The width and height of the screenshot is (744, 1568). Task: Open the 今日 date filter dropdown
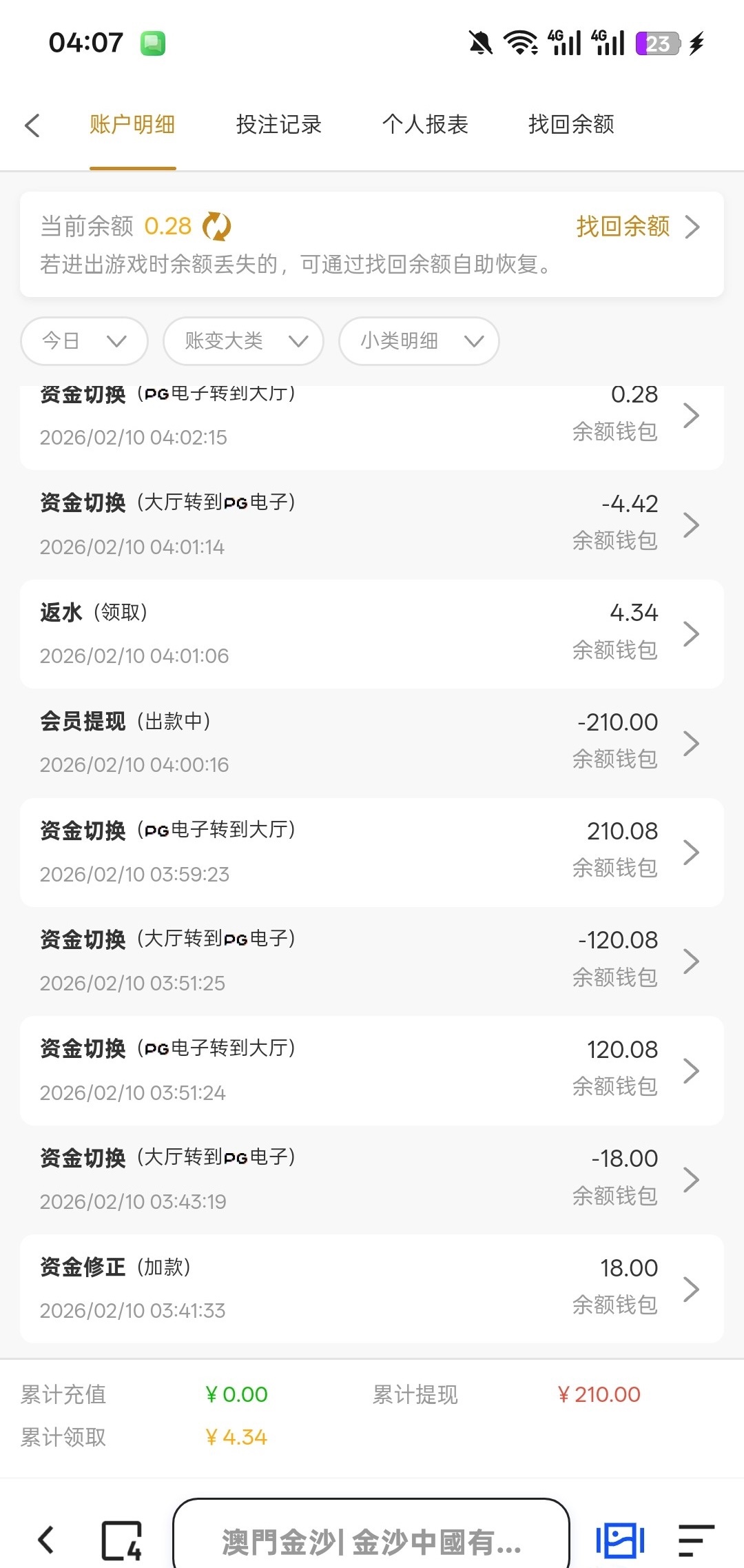[x=84, y=340]
